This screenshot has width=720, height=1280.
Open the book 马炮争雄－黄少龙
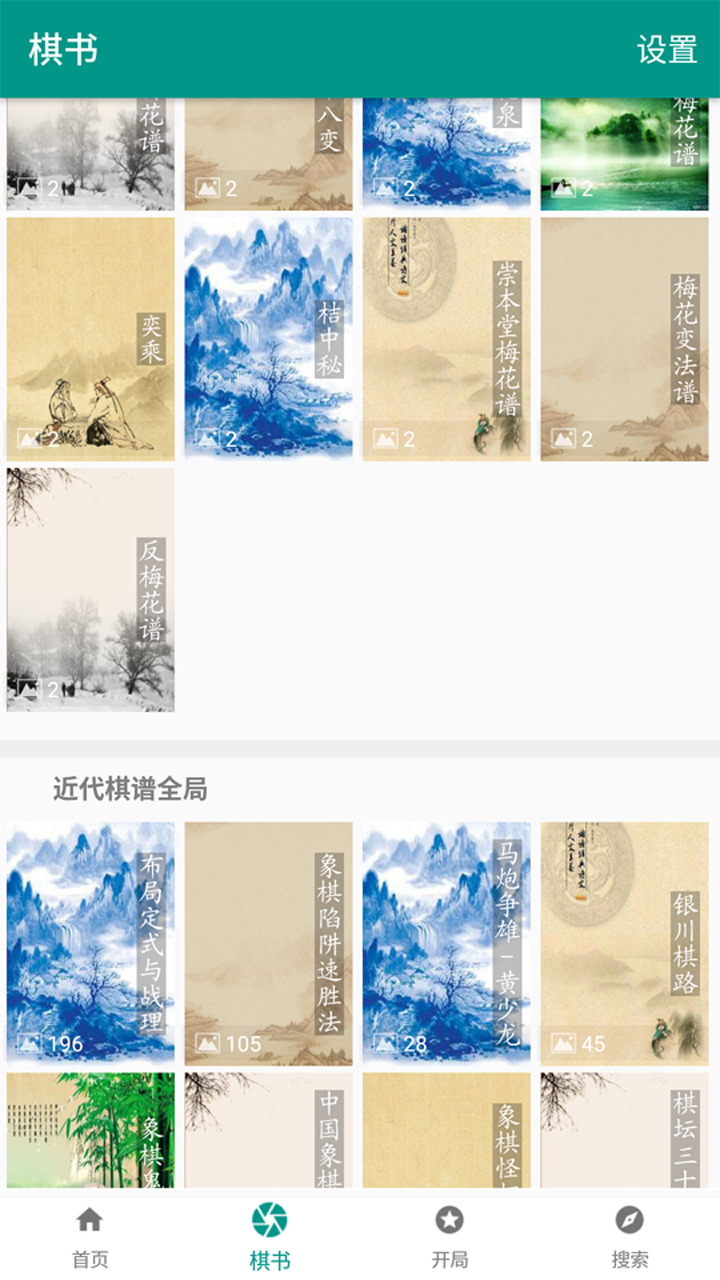[x=446, y=943]
